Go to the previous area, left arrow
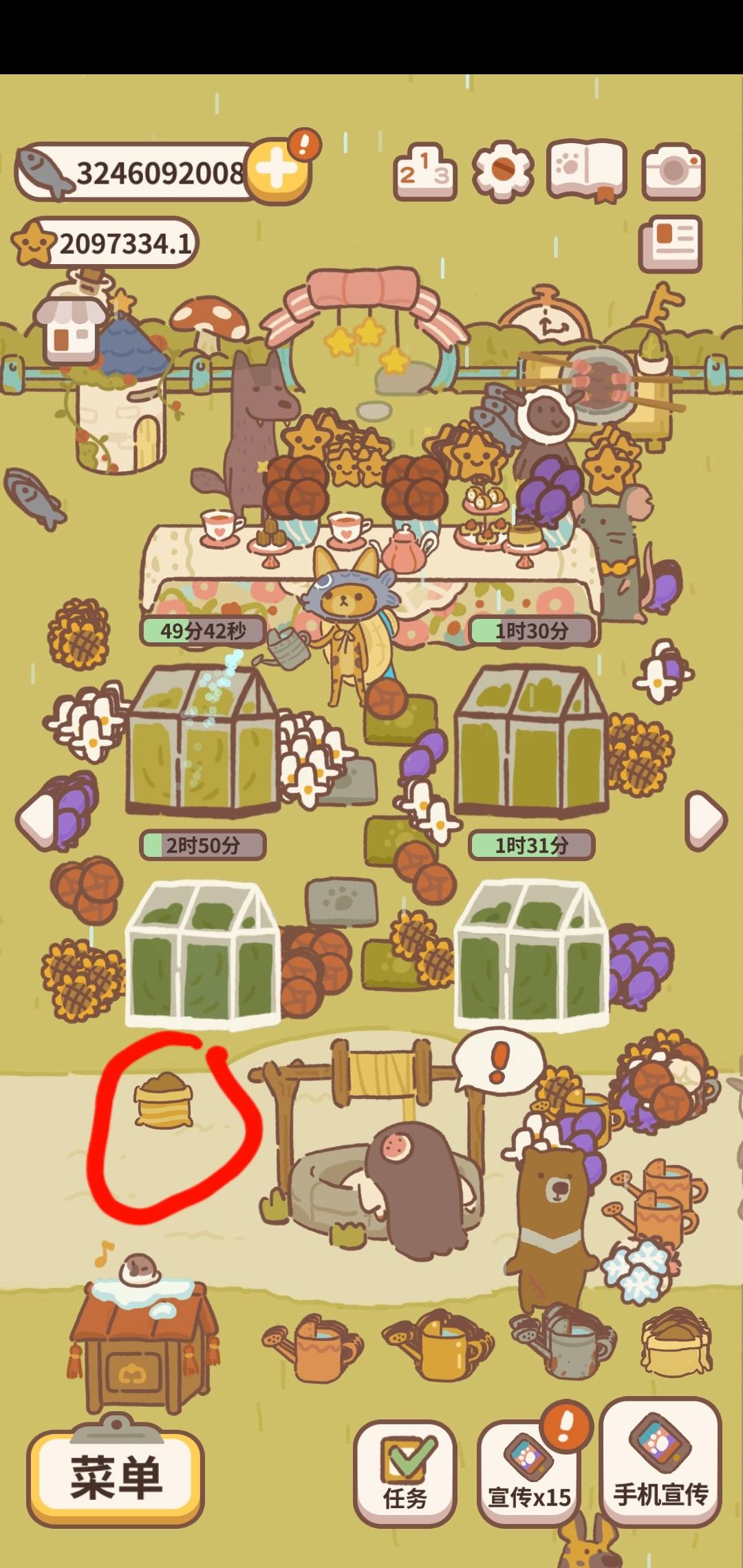743x1568 pixels. (x=37, y=820)
